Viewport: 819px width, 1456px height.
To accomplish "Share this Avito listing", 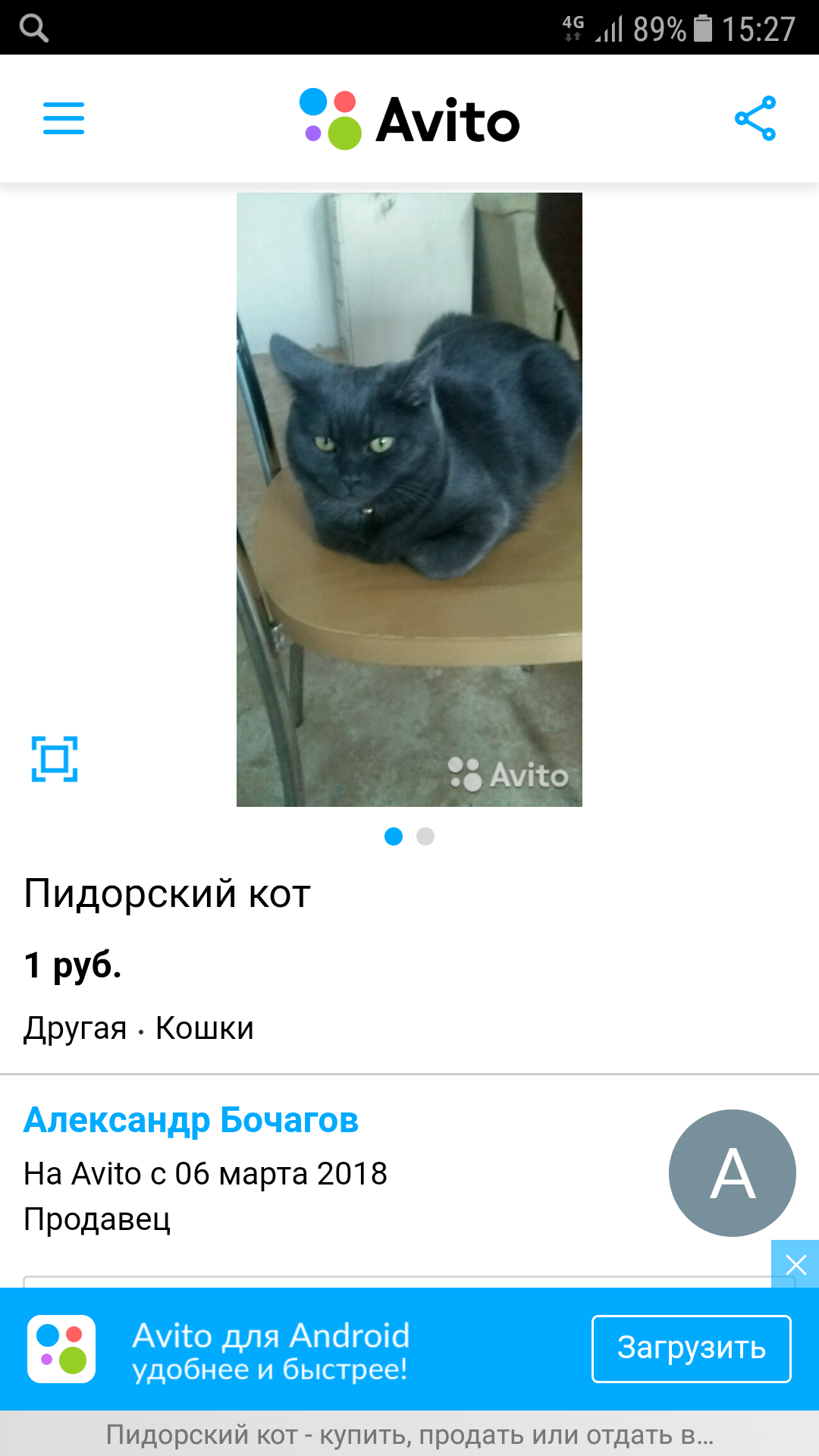I will click(755, 118).
